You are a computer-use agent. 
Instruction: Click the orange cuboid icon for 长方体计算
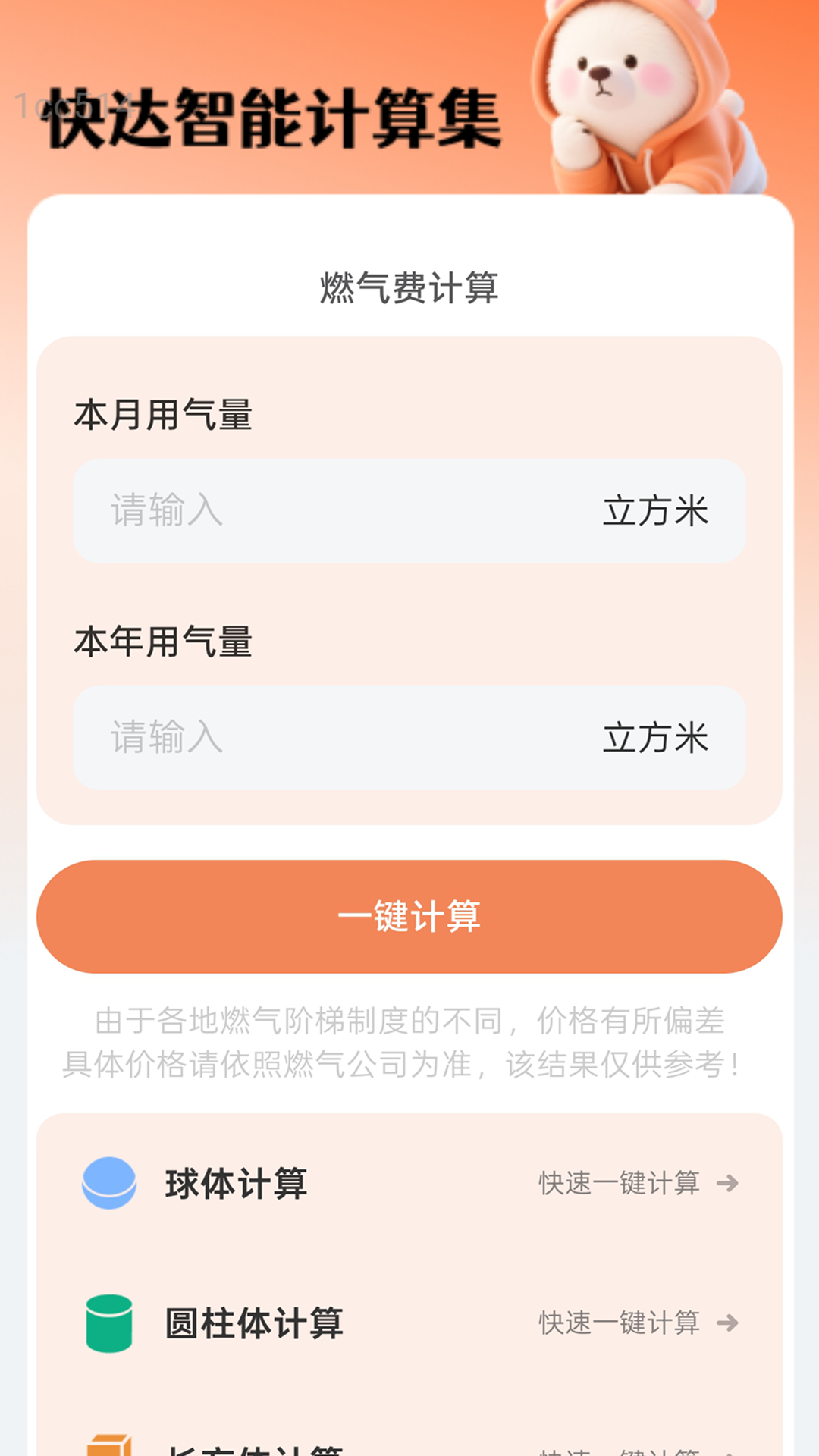(111, 1446)
